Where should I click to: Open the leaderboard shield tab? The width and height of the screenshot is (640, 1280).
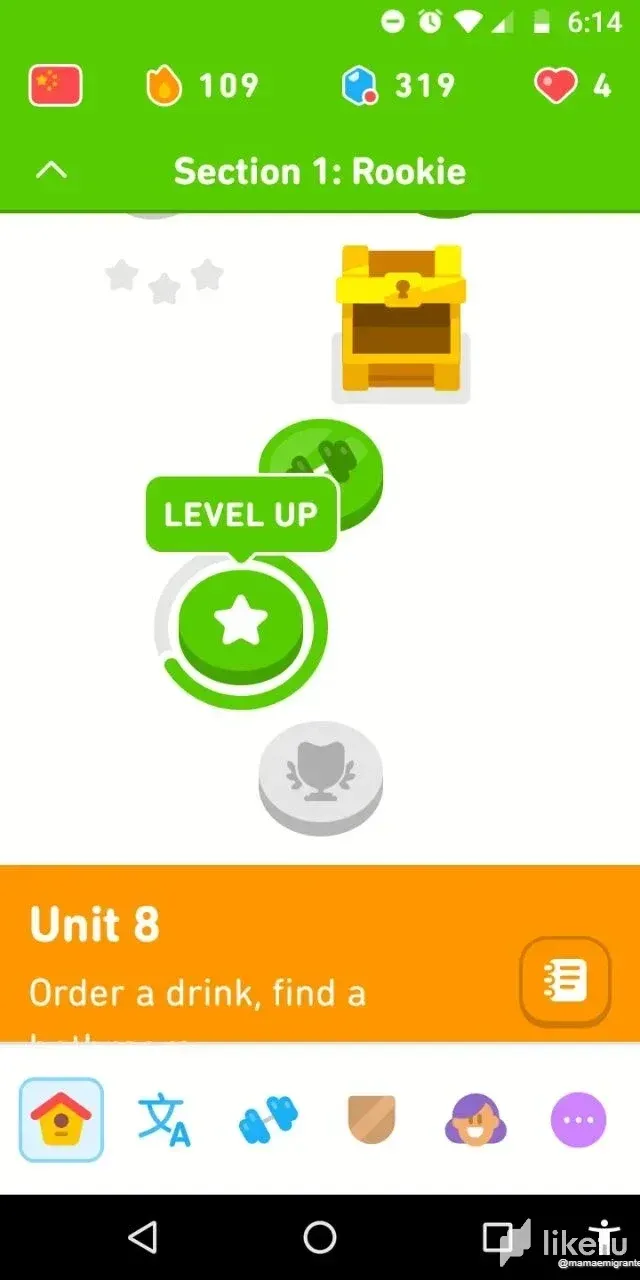pos(371,1119)
